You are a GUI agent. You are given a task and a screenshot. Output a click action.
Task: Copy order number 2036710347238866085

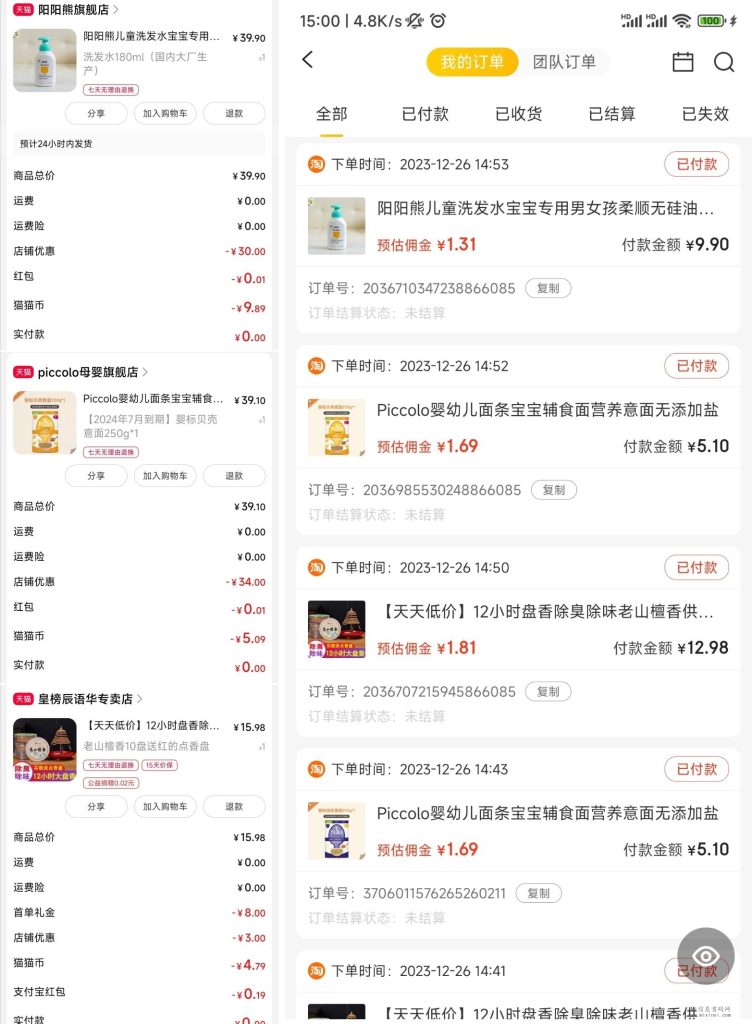[548, 288]
